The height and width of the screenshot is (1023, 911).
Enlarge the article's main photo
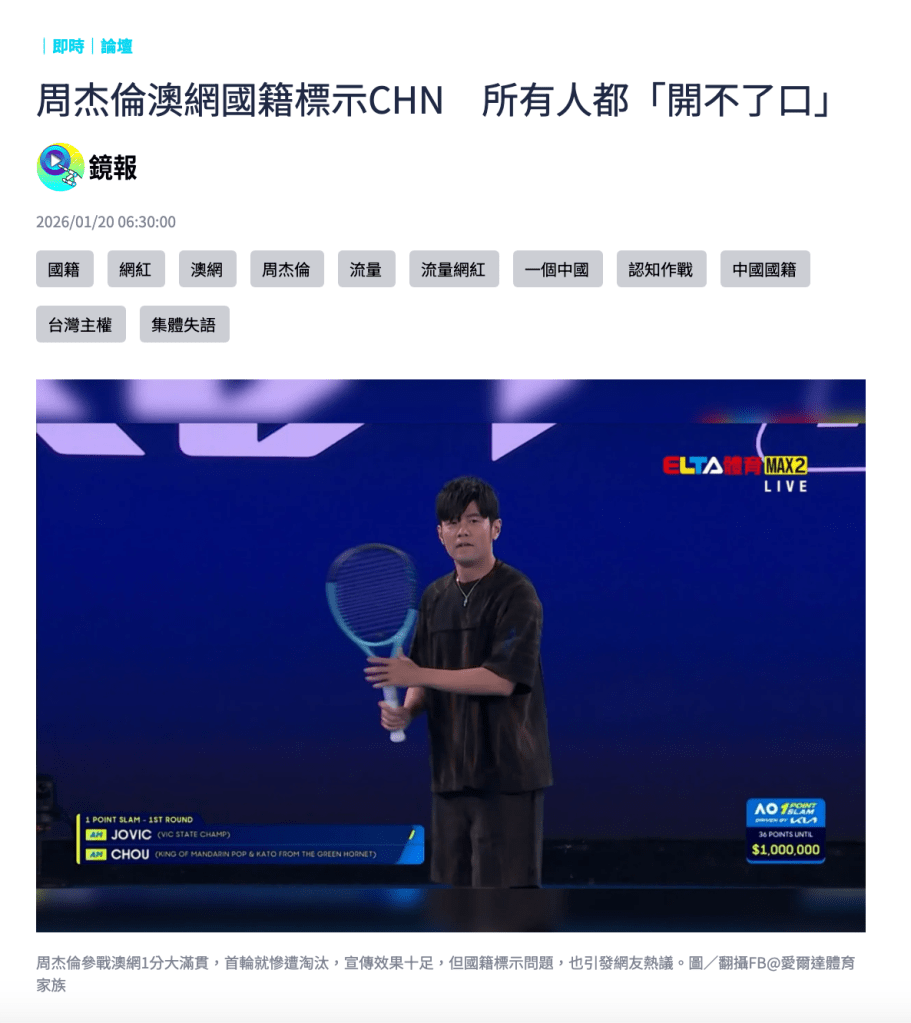450,655
